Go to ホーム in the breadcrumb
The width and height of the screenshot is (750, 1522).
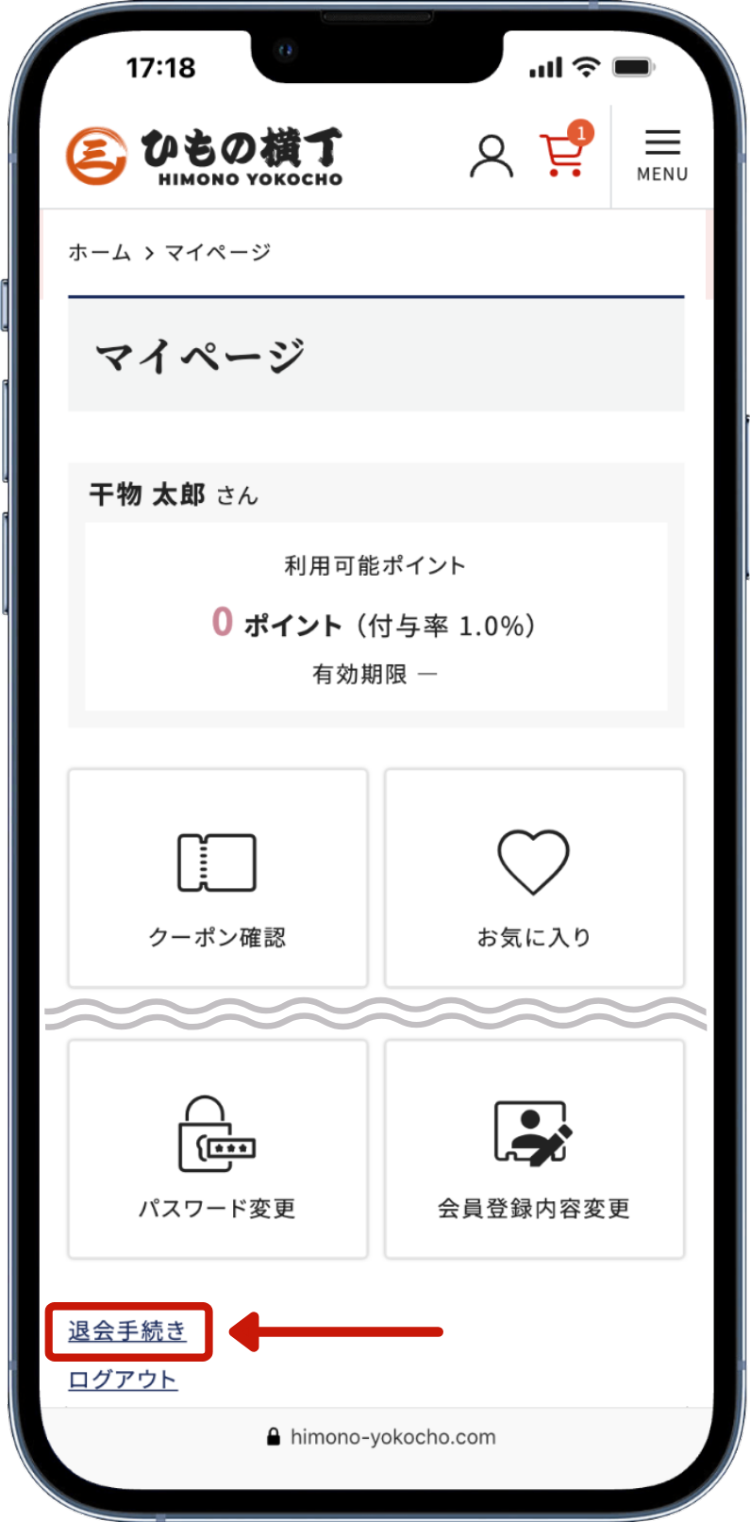click(99, 252)
